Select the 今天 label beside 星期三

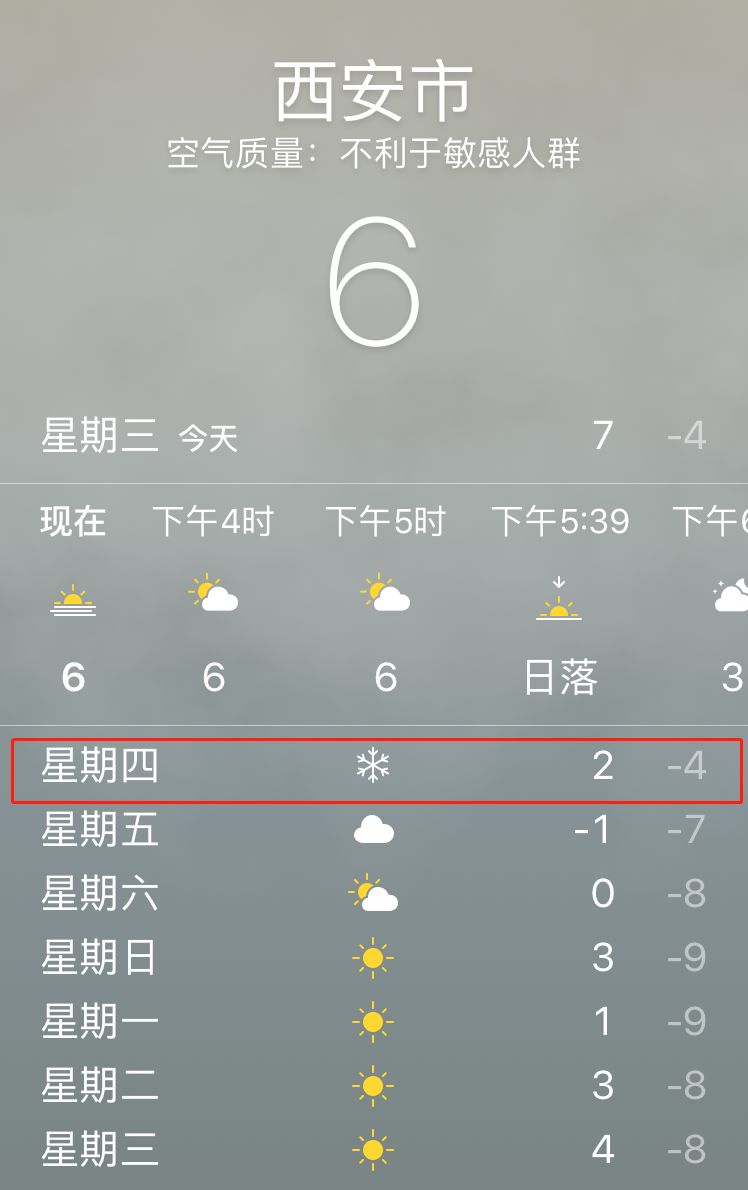pos(210,437)
